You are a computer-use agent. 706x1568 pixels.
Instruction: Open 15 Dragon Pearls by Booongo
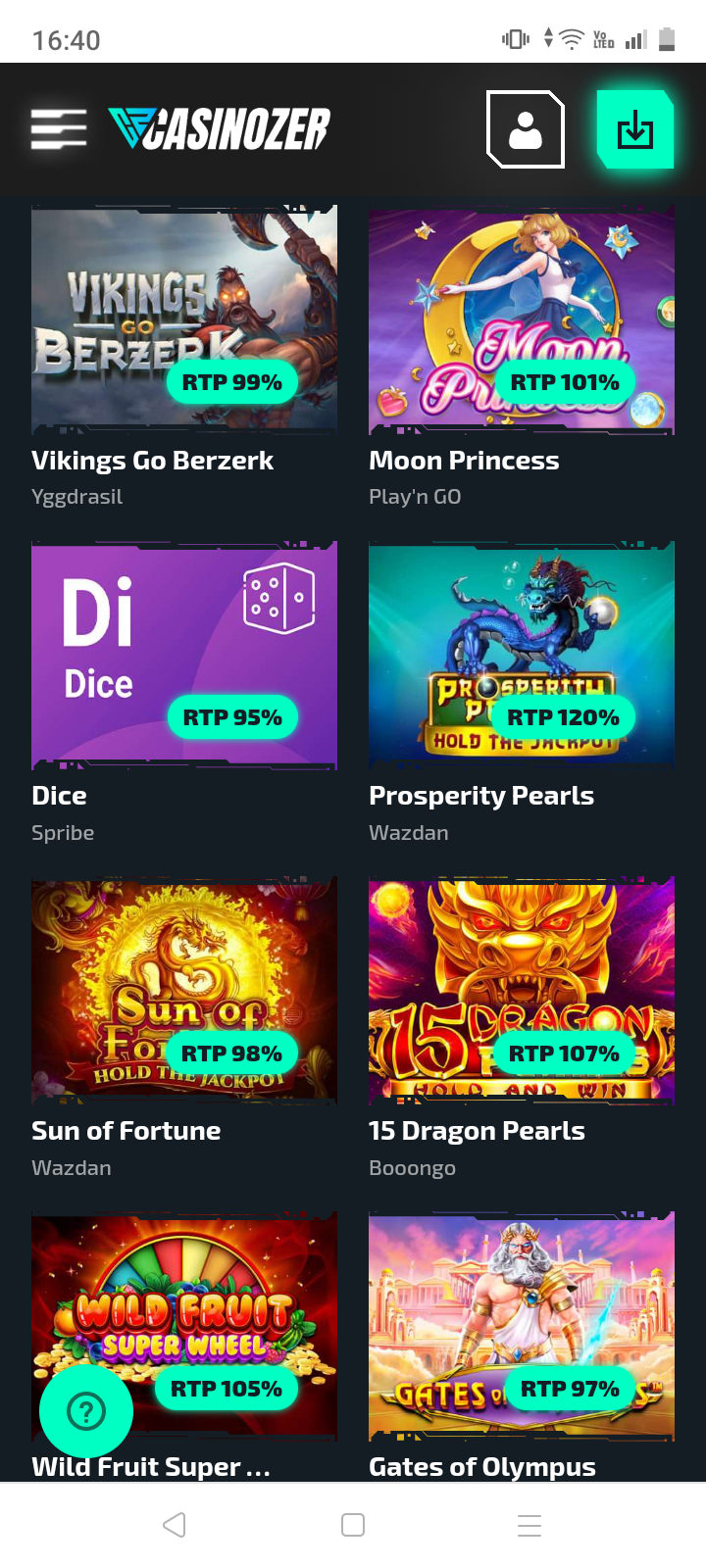coord(522,990)
